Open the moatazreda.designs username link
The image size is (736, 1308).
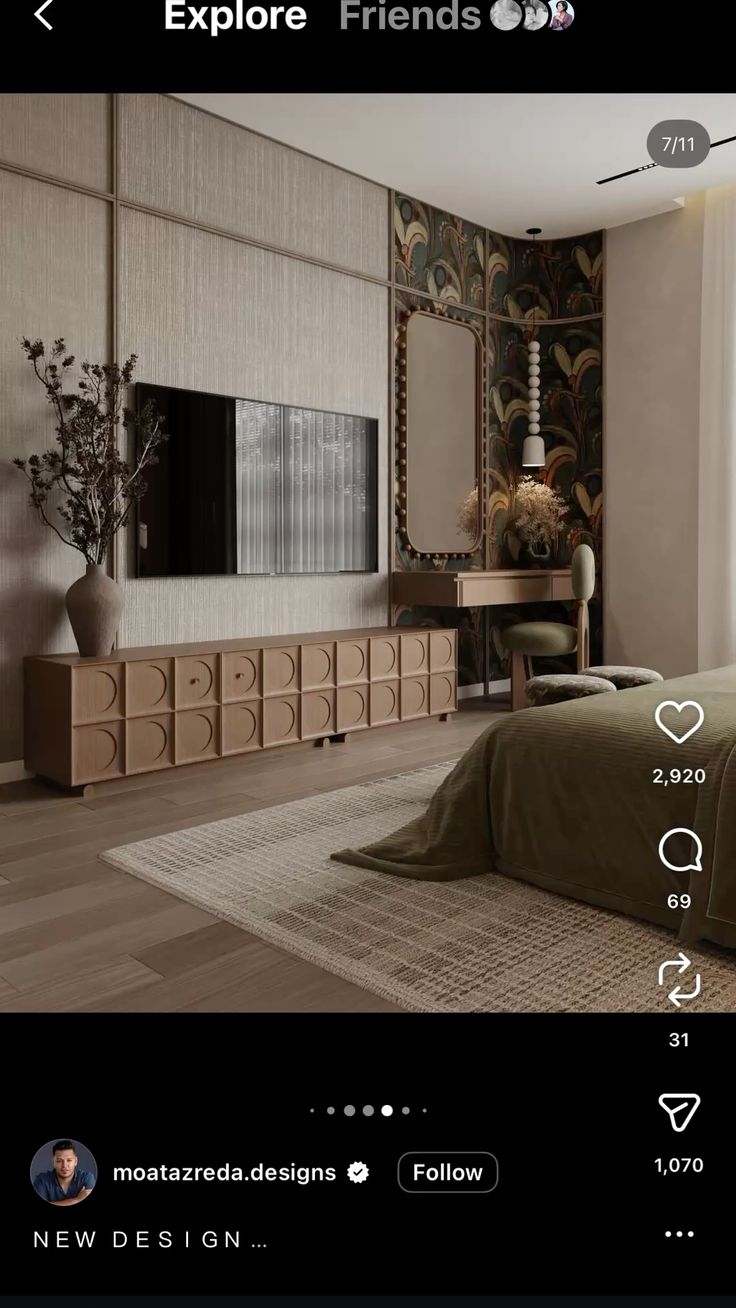click(224, 1172)
